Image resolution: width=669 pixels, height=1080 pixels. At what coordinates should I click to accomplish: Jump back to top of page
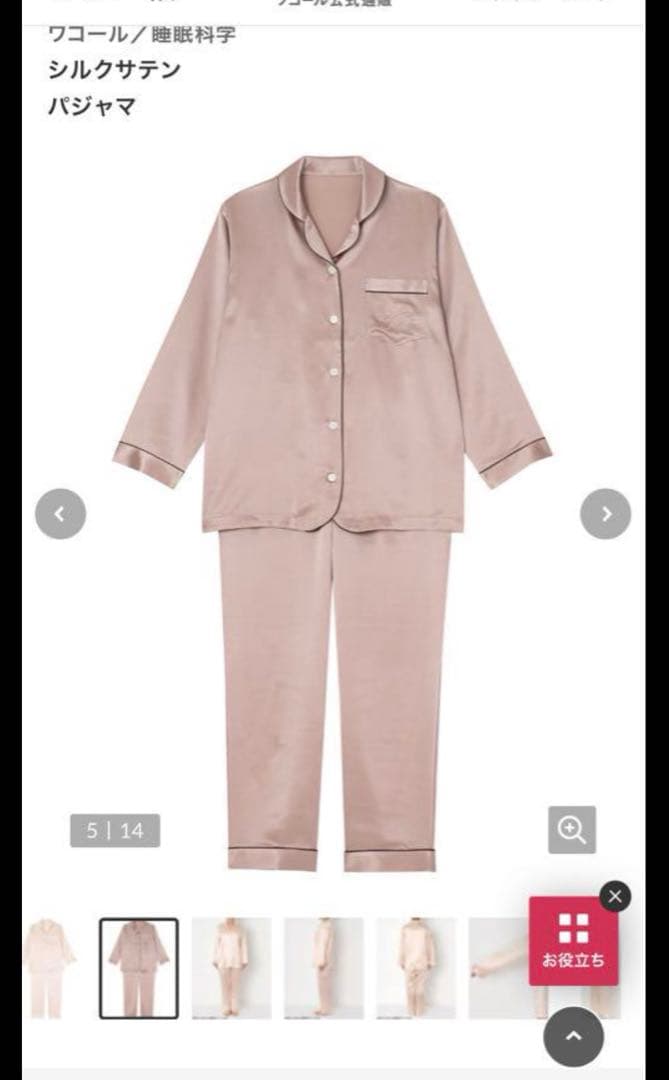tap(573, 1037)
